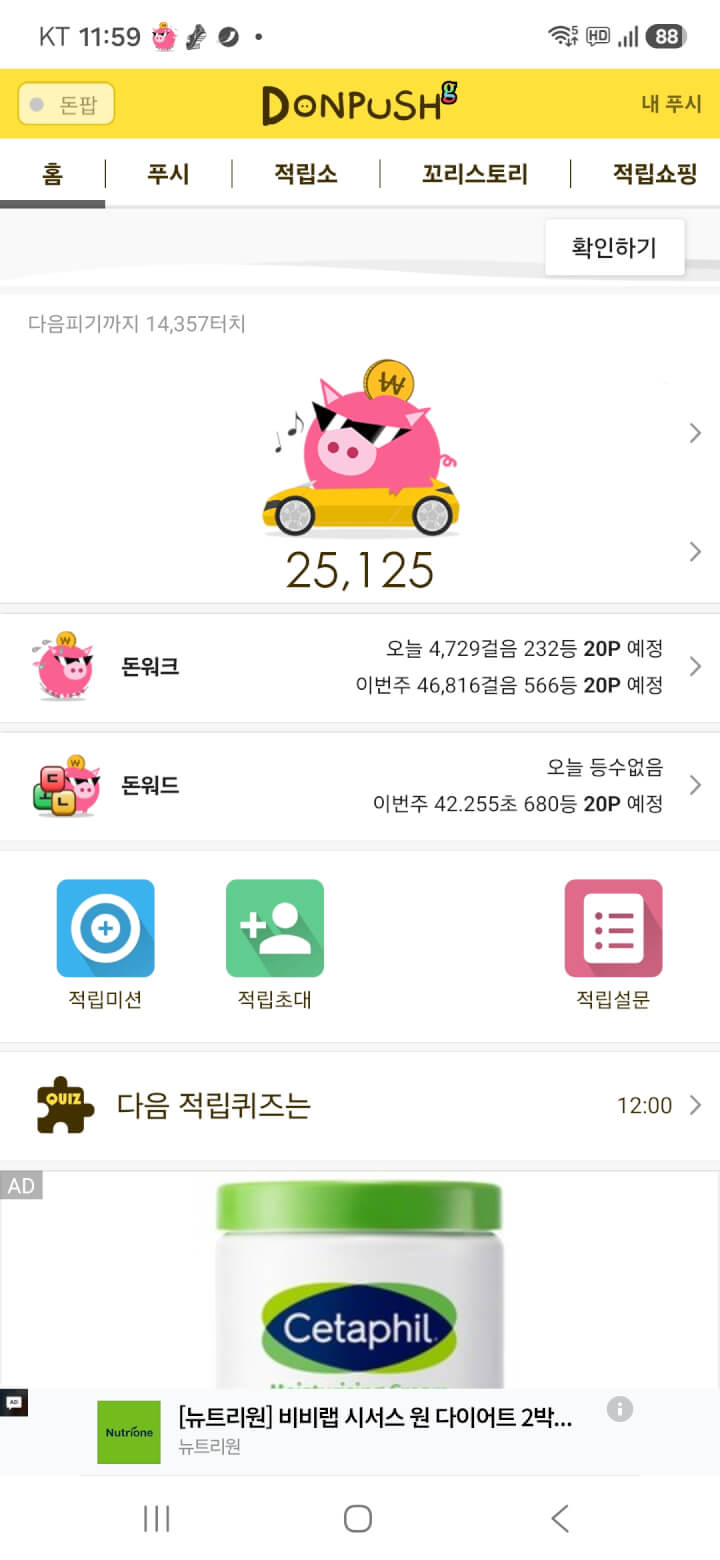Screen dimensions: 720x1560
Task: Open the Cetaphil ad banner
Action: [360, 1280]
